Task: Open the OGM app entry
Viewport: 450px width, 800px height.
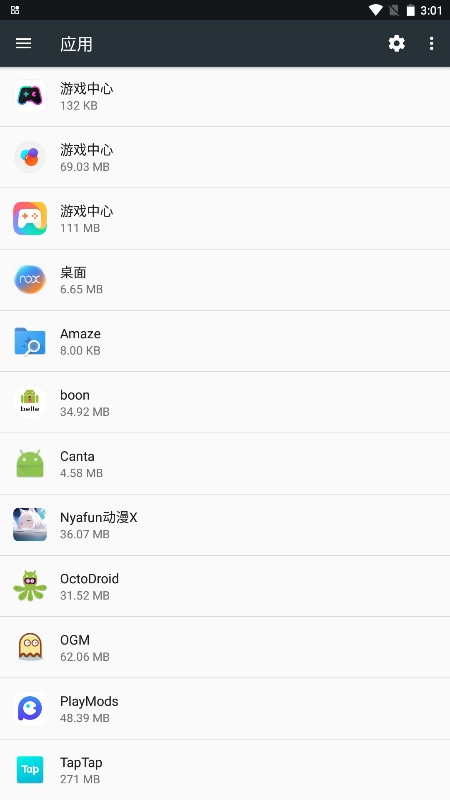Action: pyautogui.click(x=225, y=647)
